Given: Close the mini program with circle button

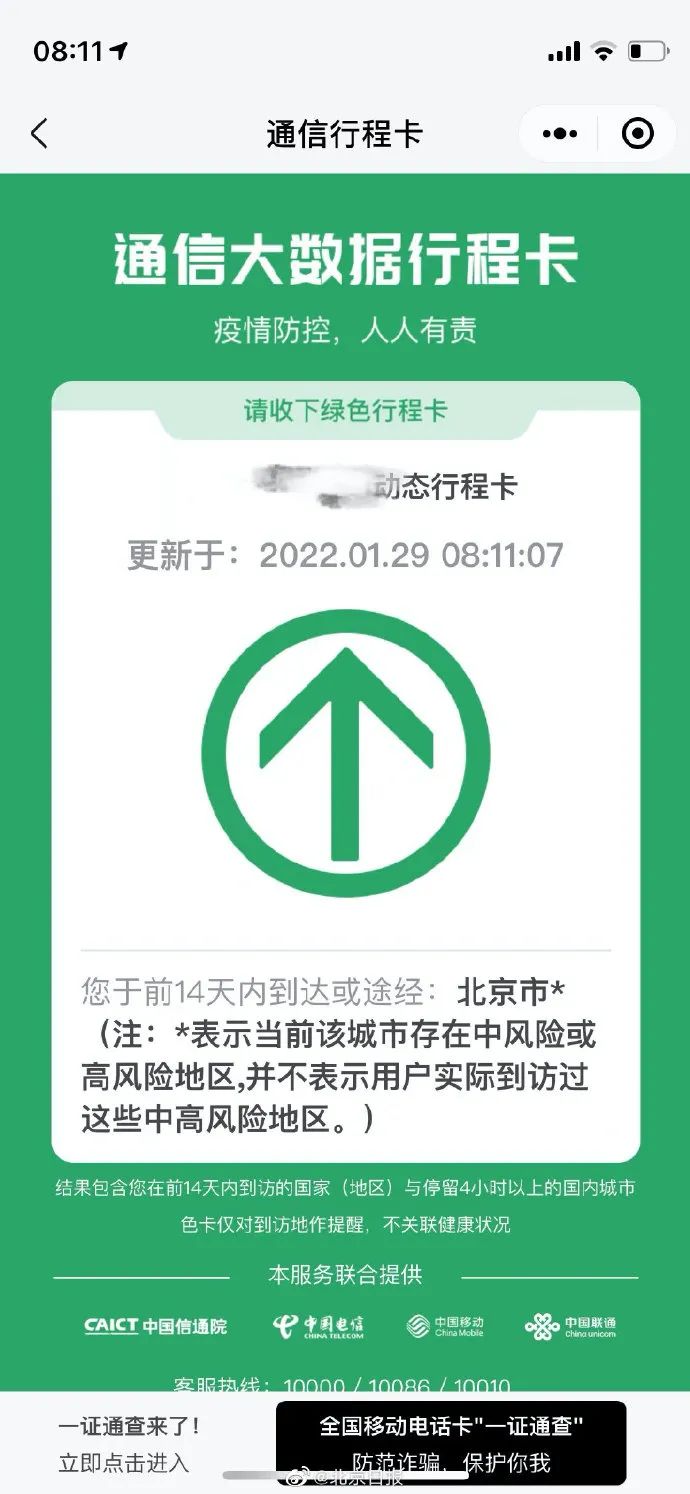Looking at the screenshot, I should coord(637,133).
